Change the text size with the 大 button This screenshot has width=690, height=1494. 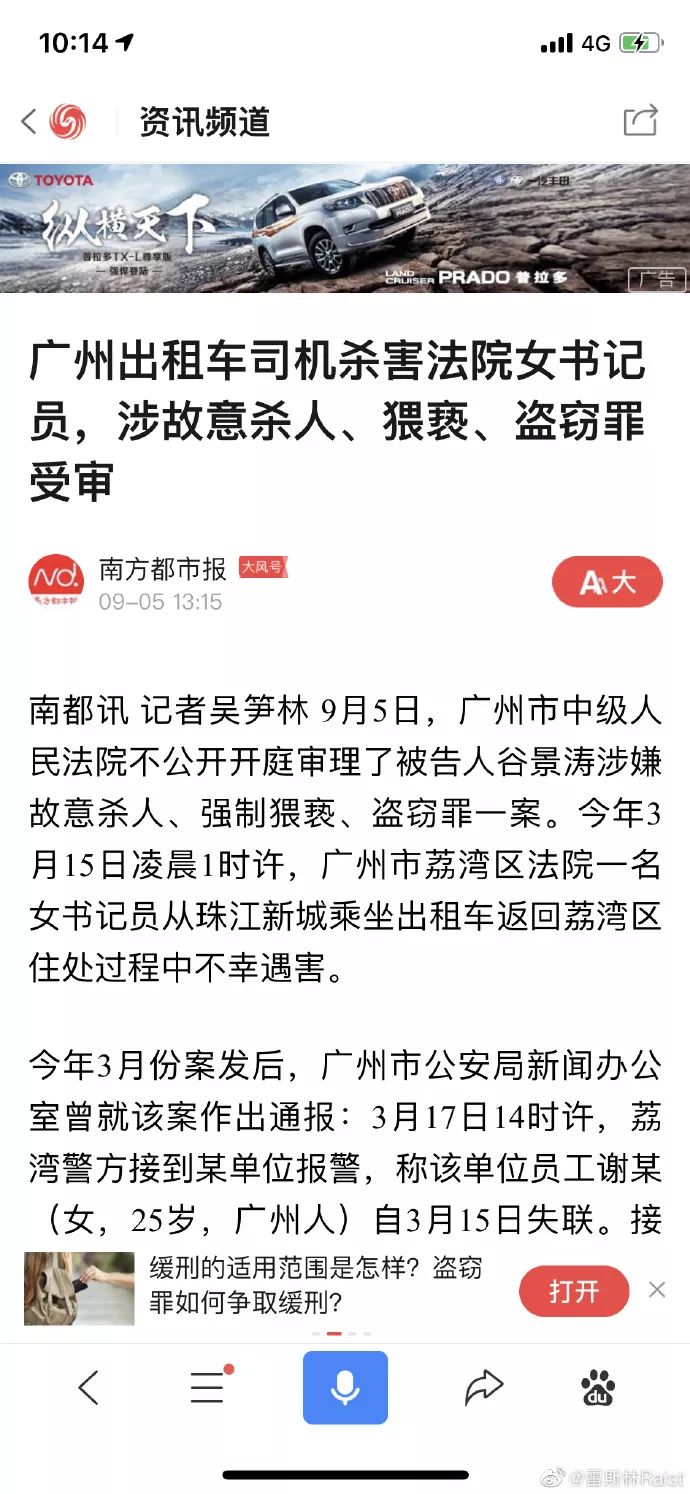click(x=607, y=581)
